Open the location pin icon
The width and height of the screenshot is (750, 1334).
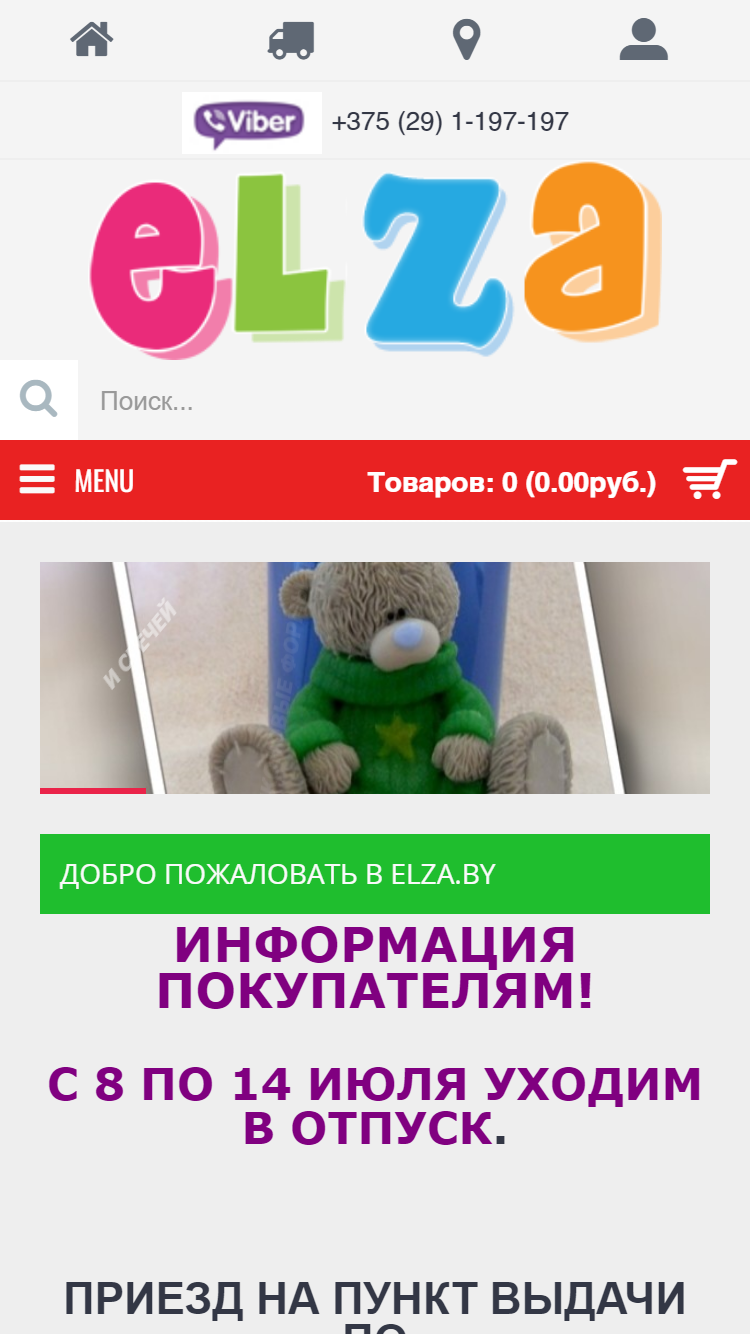click(x=466, y=40)
